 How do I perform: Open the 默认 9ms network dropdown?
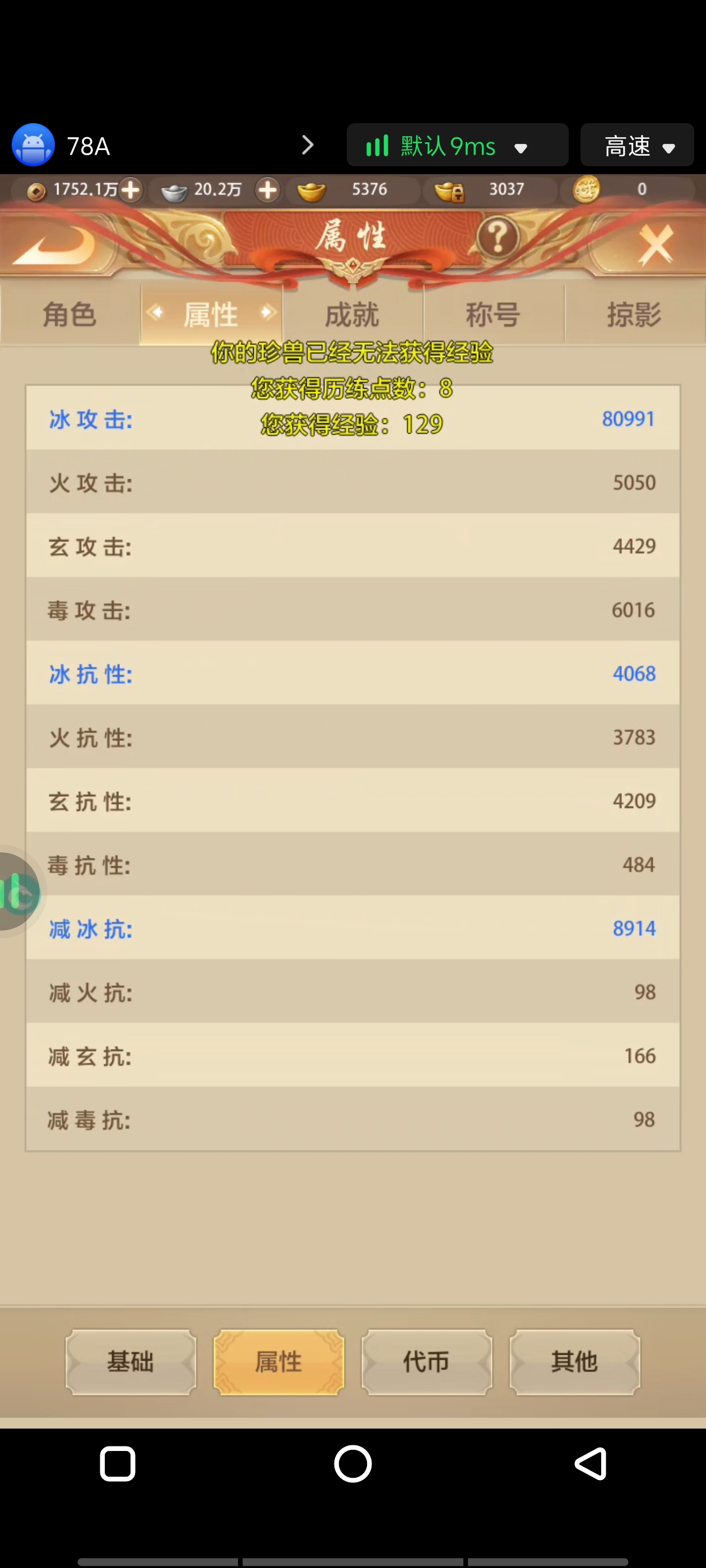coord(457,146)
